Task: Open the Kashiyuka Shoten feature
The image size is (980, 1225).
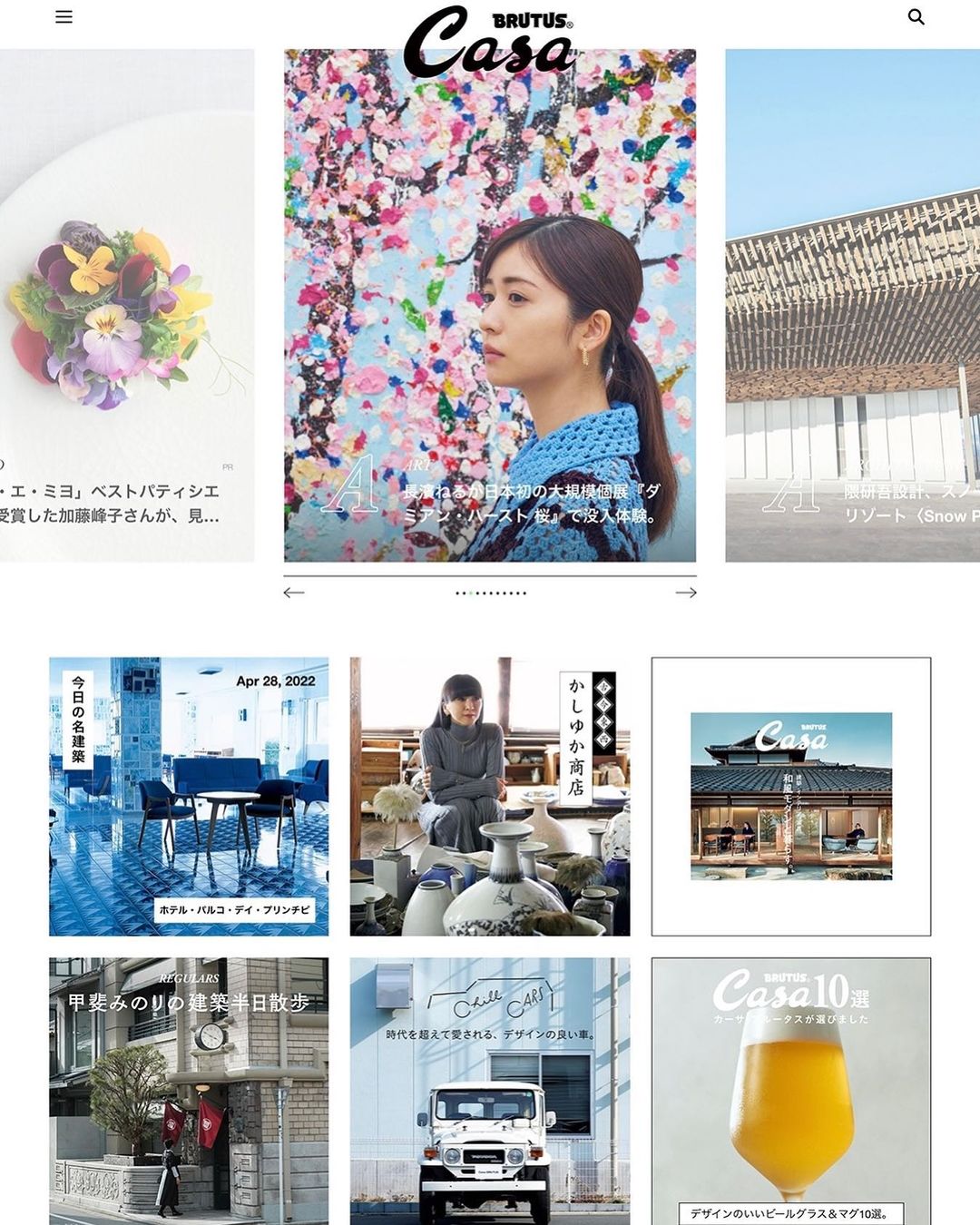Action: [490, 796]
